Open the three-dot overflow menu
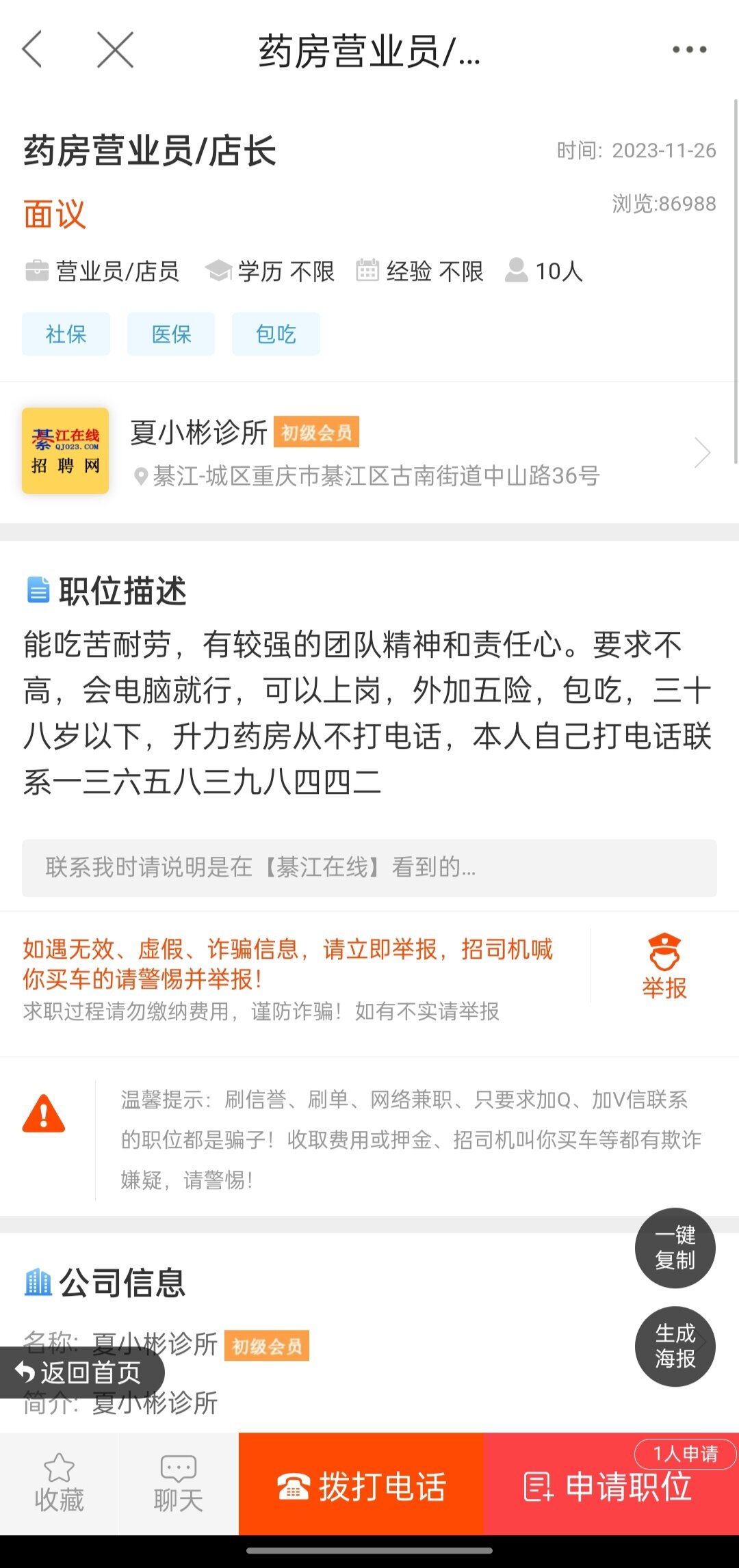This screenshot has height=1568, width=739. (x=688, y=49)
